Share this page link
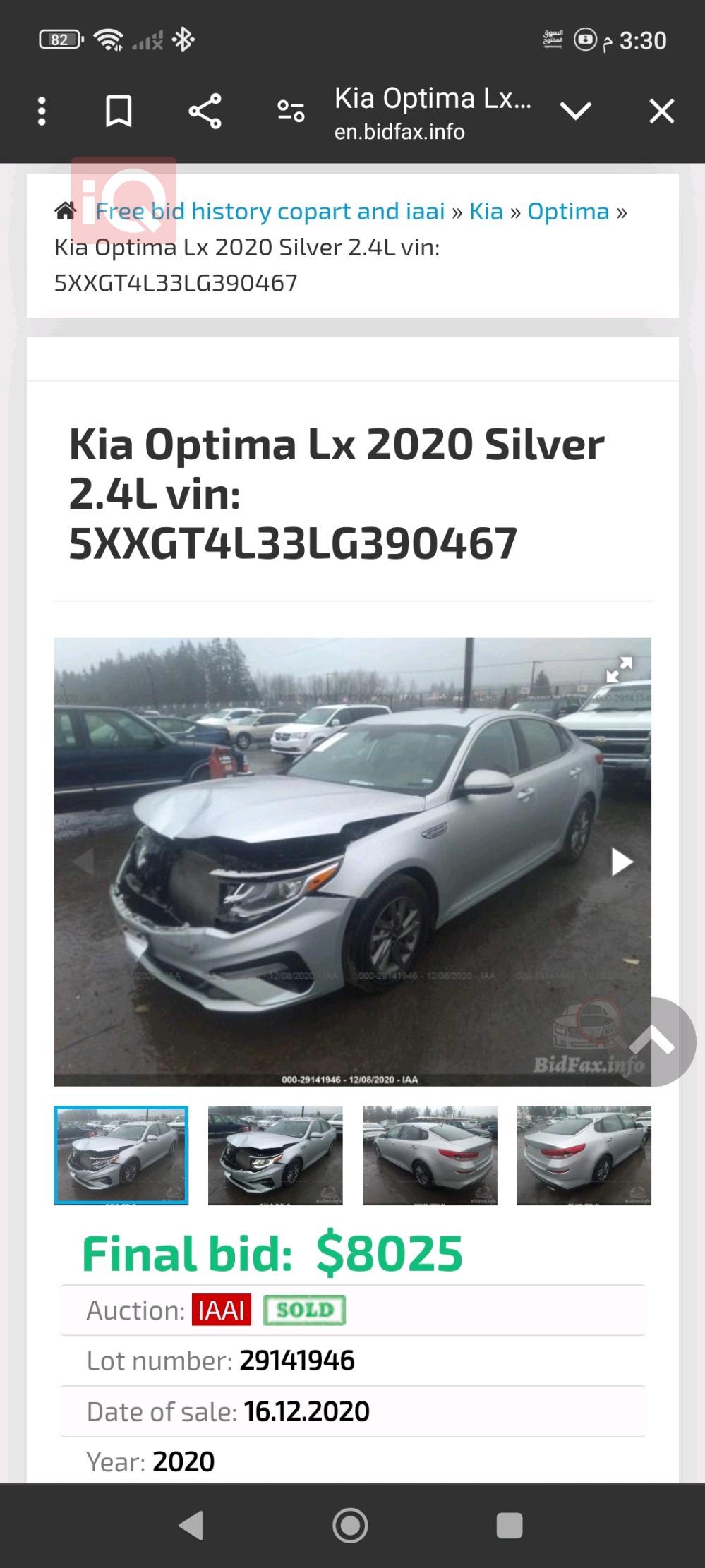Image resolution: width=705 pixels, height=1568 pixels. [x=205, y=111]
